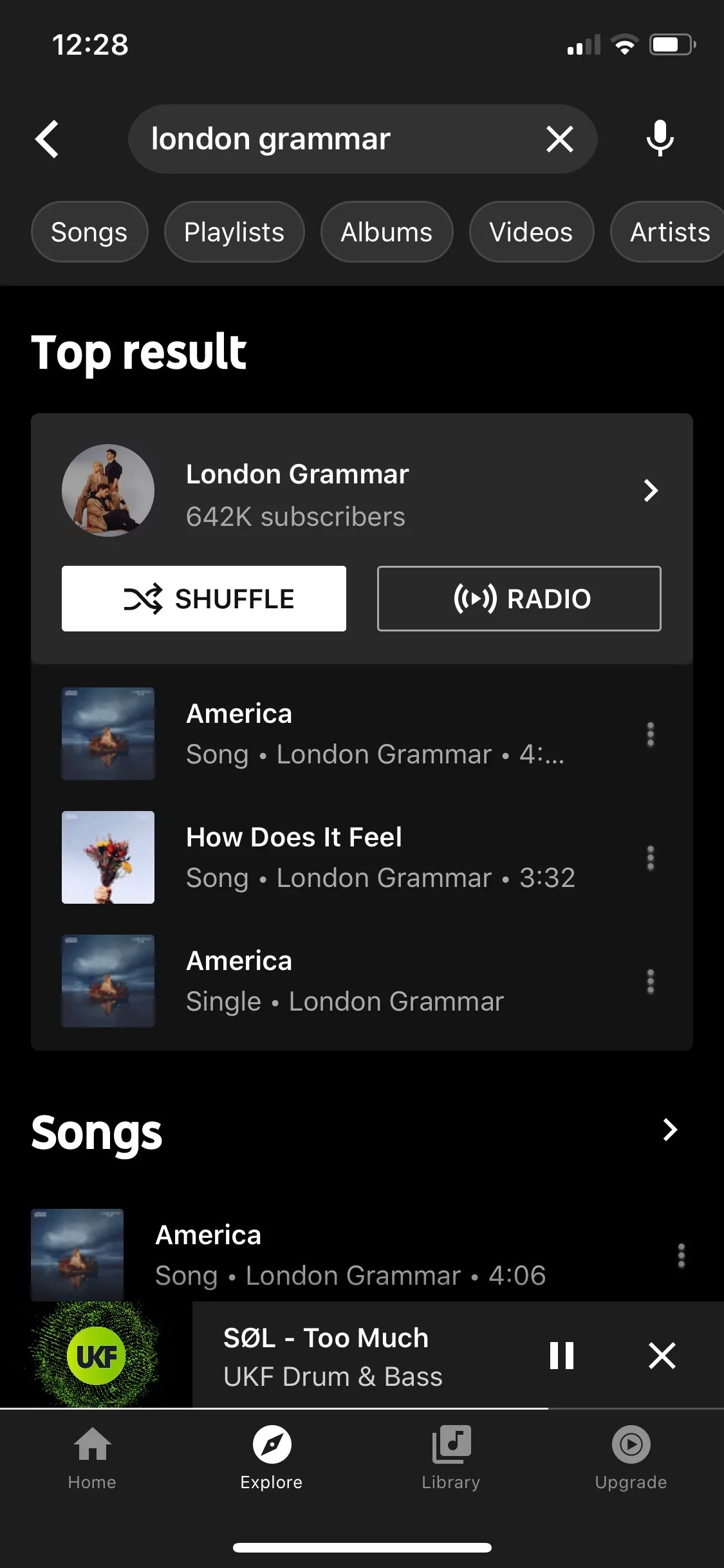Open options for How Does It Feel
Image resolution: width=724 pixels, height=1568 pixels.
(x=650, y=858)
